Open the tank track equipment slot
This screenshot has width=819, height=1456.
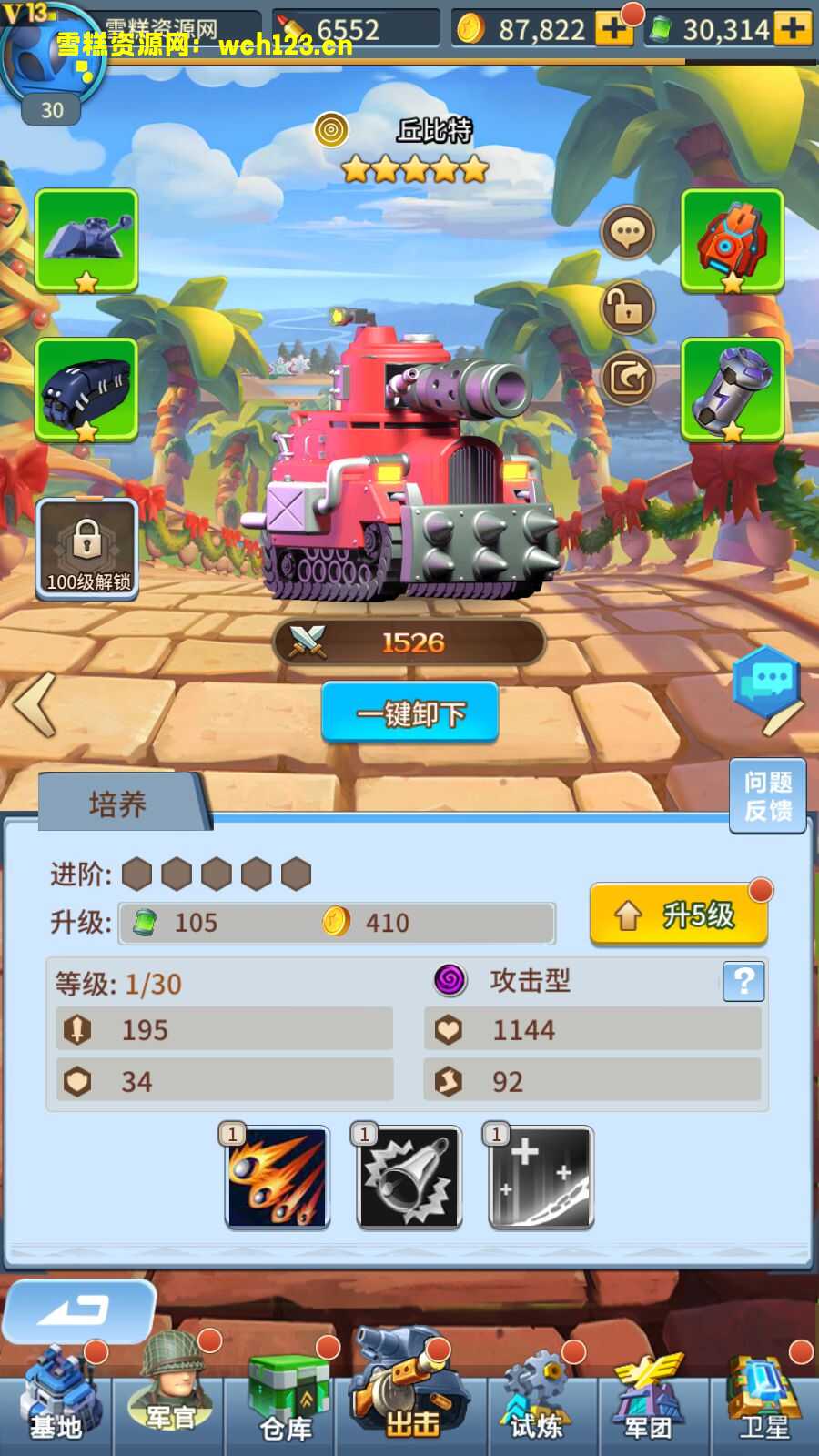pyautogui.click(x=86, y=389)
